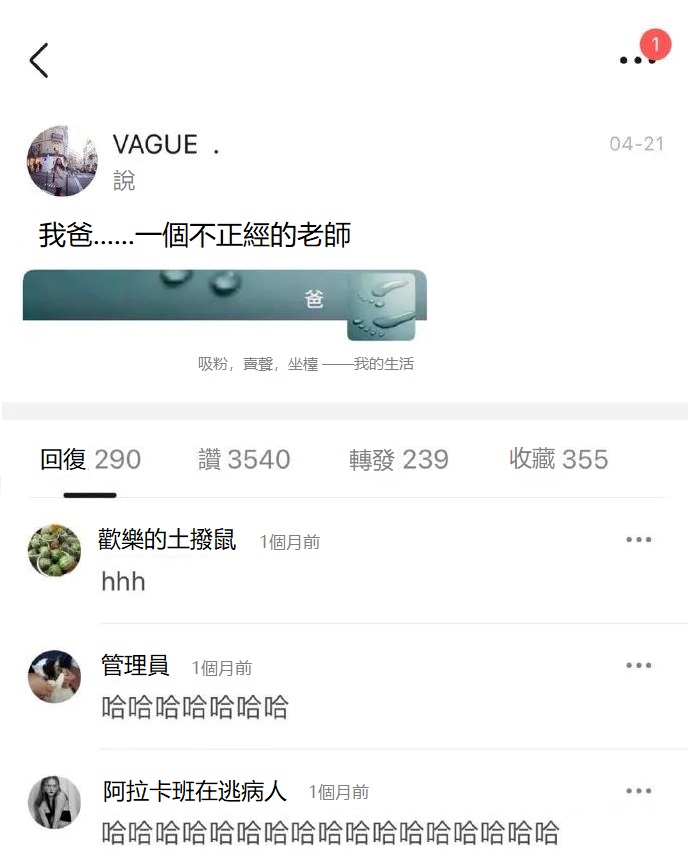This screenshot has width=688, height=861.
Task: Open the overflow menu with red badge
Action: click(637, 58)
